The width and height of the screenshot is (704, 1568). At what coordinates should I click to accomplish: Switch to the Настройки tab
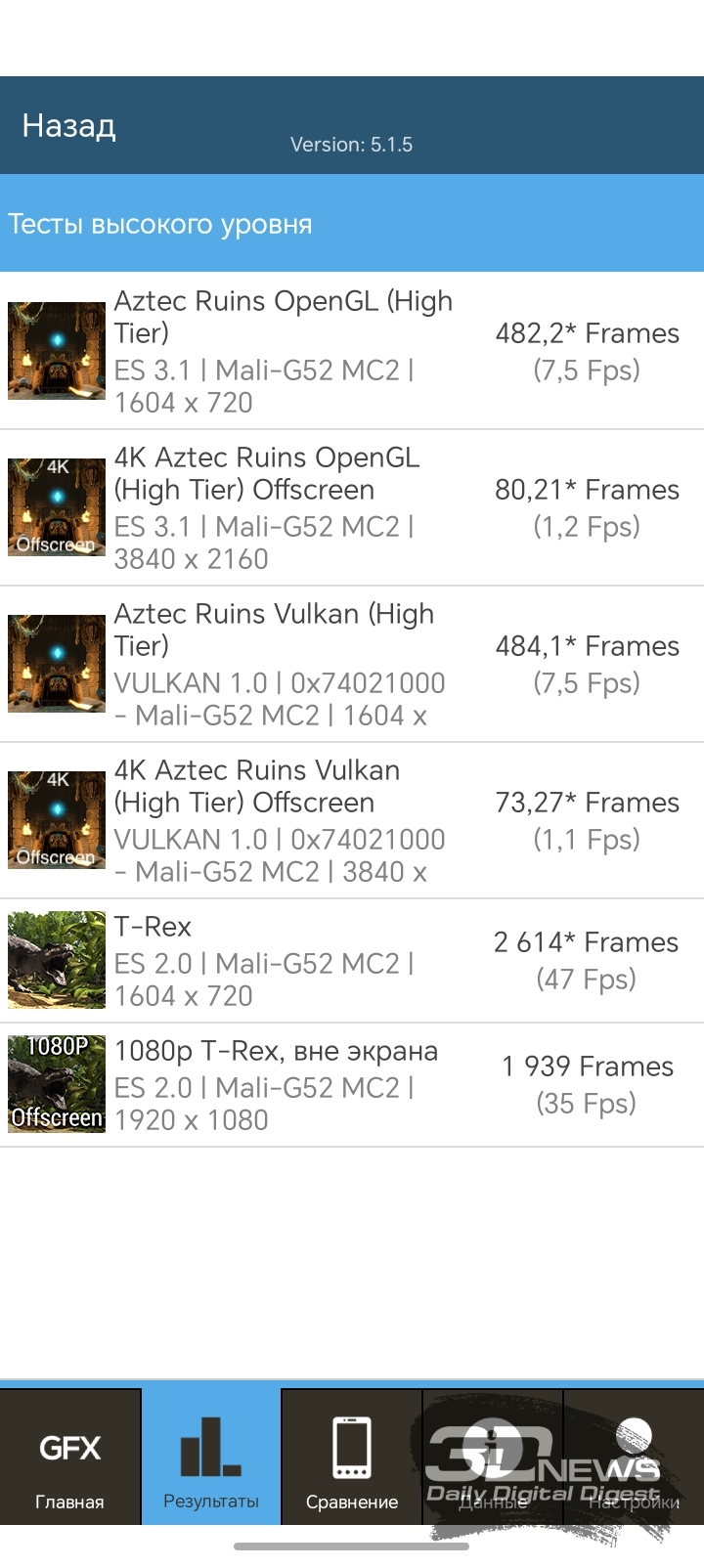coord(634,1458)
